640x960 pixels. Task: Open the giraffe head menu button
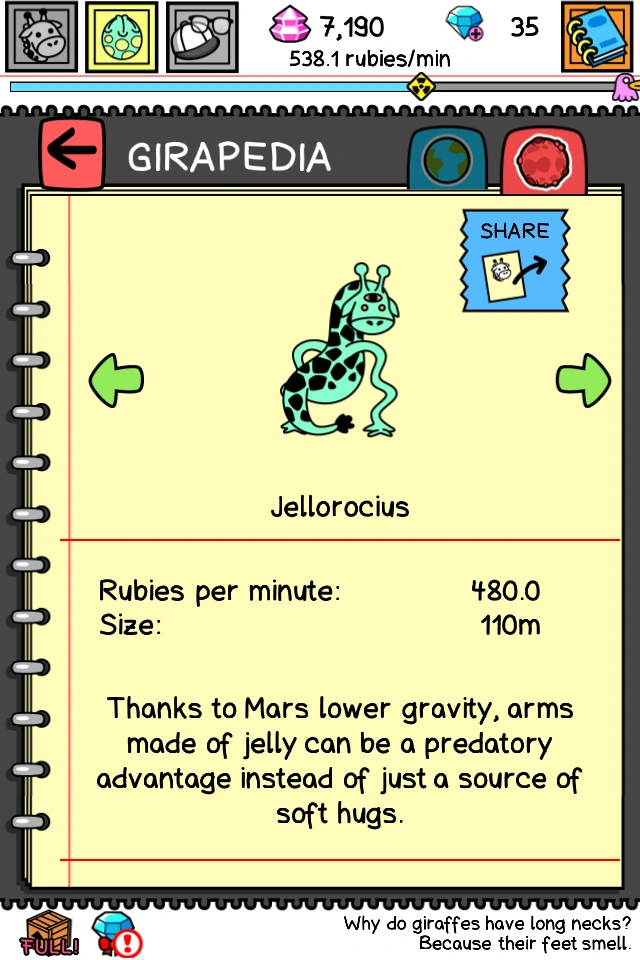click(x=41, y=37)
